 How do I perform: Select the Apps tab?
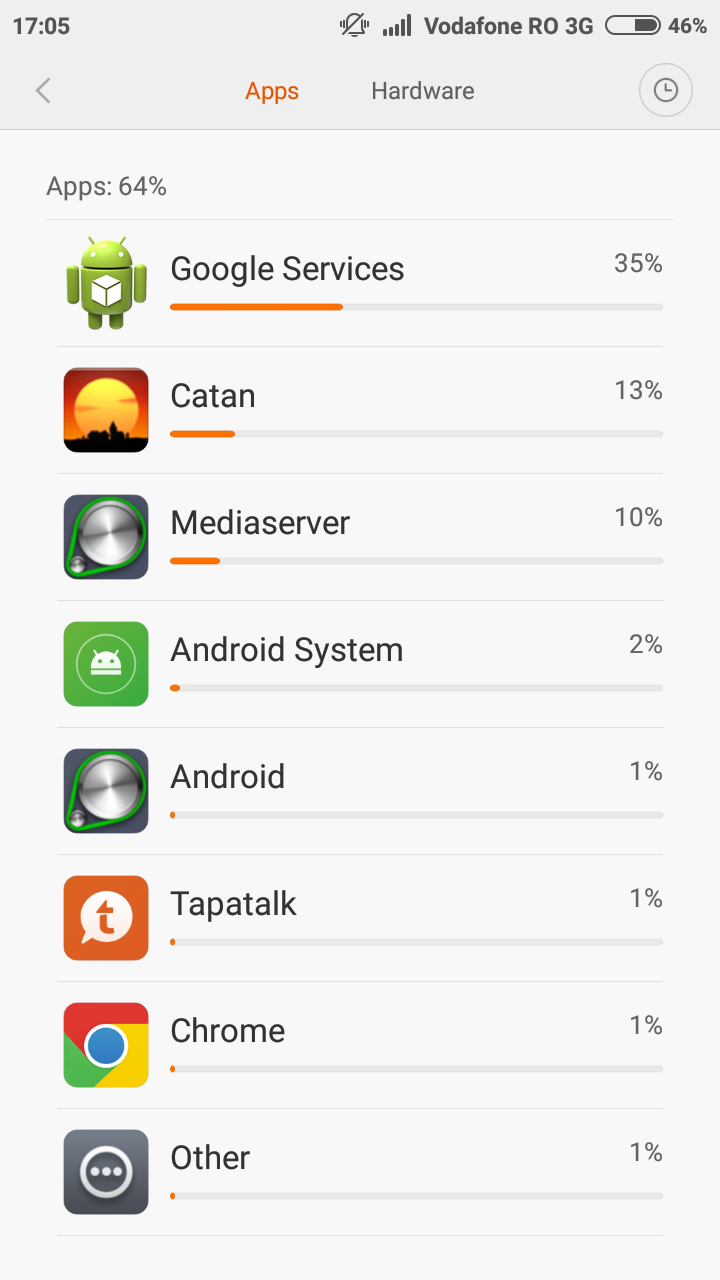click(x=272, y=91)
